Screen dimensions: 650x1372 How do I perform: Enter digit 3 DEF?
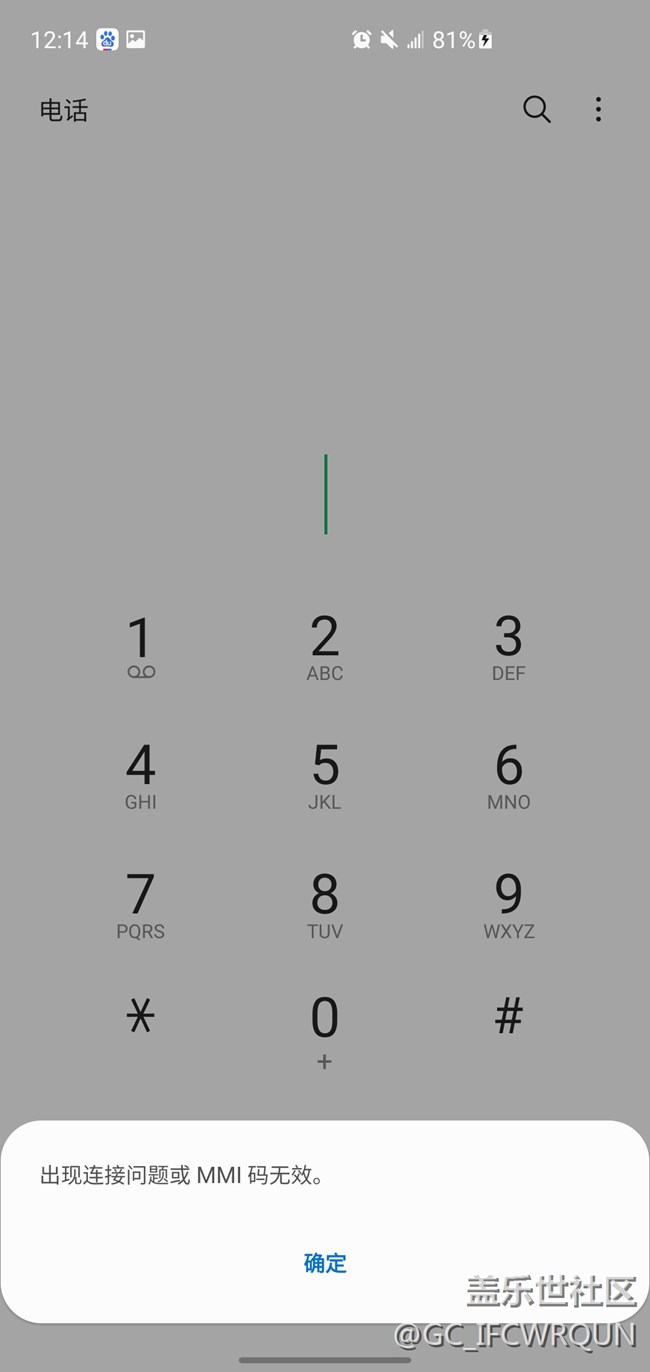click(x=509, y=648)
